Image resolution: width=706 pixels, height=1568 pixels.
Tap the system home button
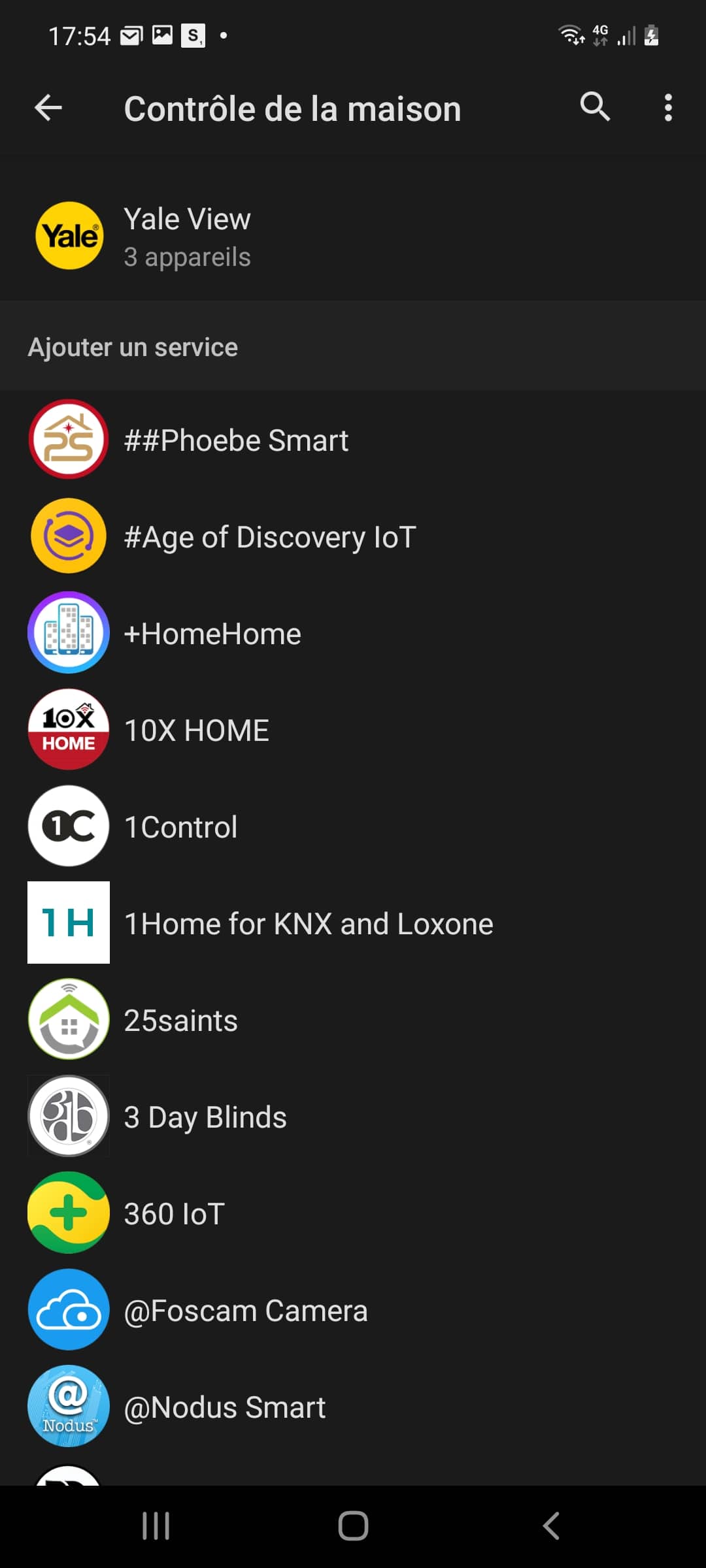[353, 1526]
